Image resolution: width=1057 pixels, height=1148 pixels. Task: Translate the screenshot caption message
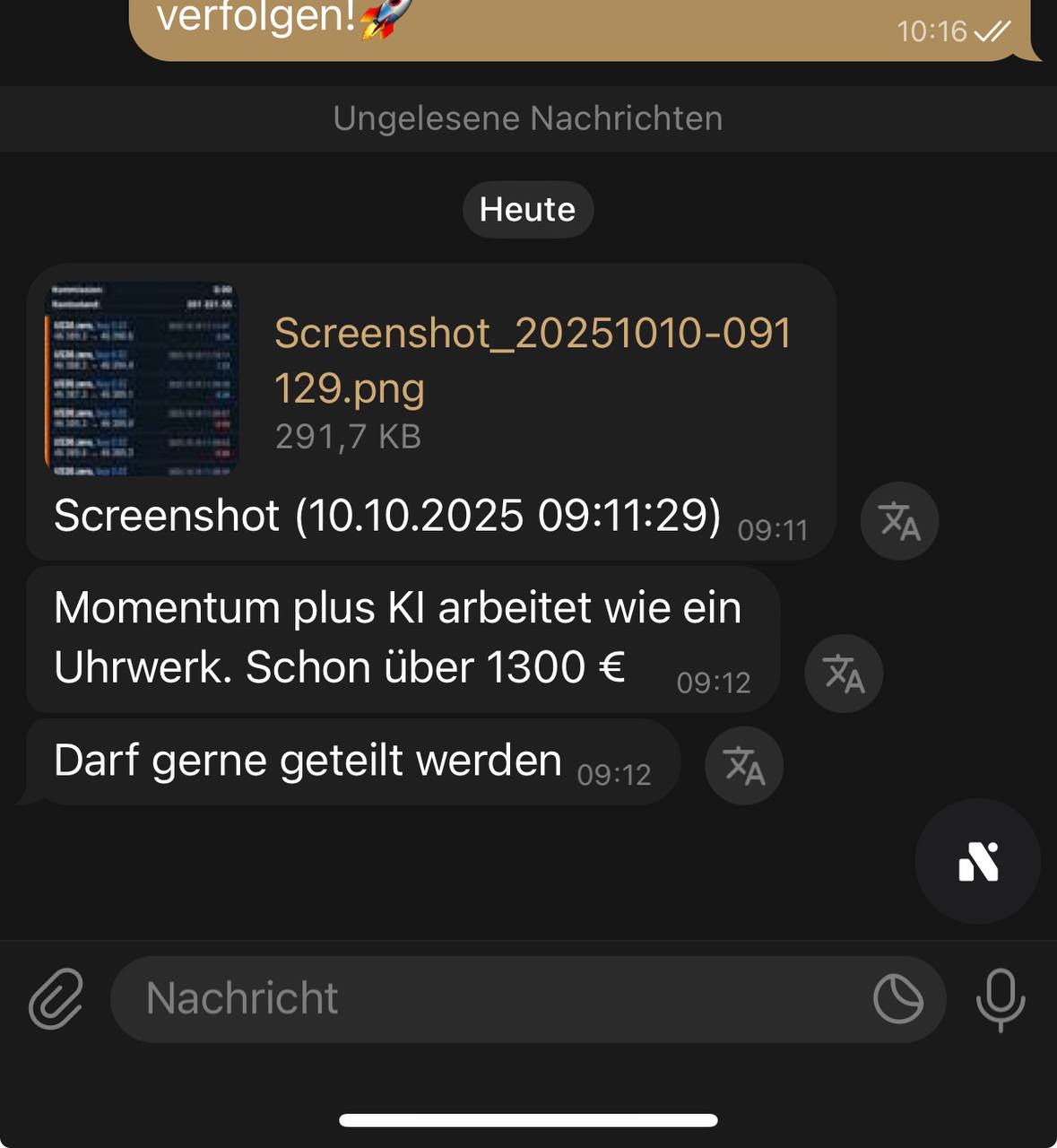point(898,521)
